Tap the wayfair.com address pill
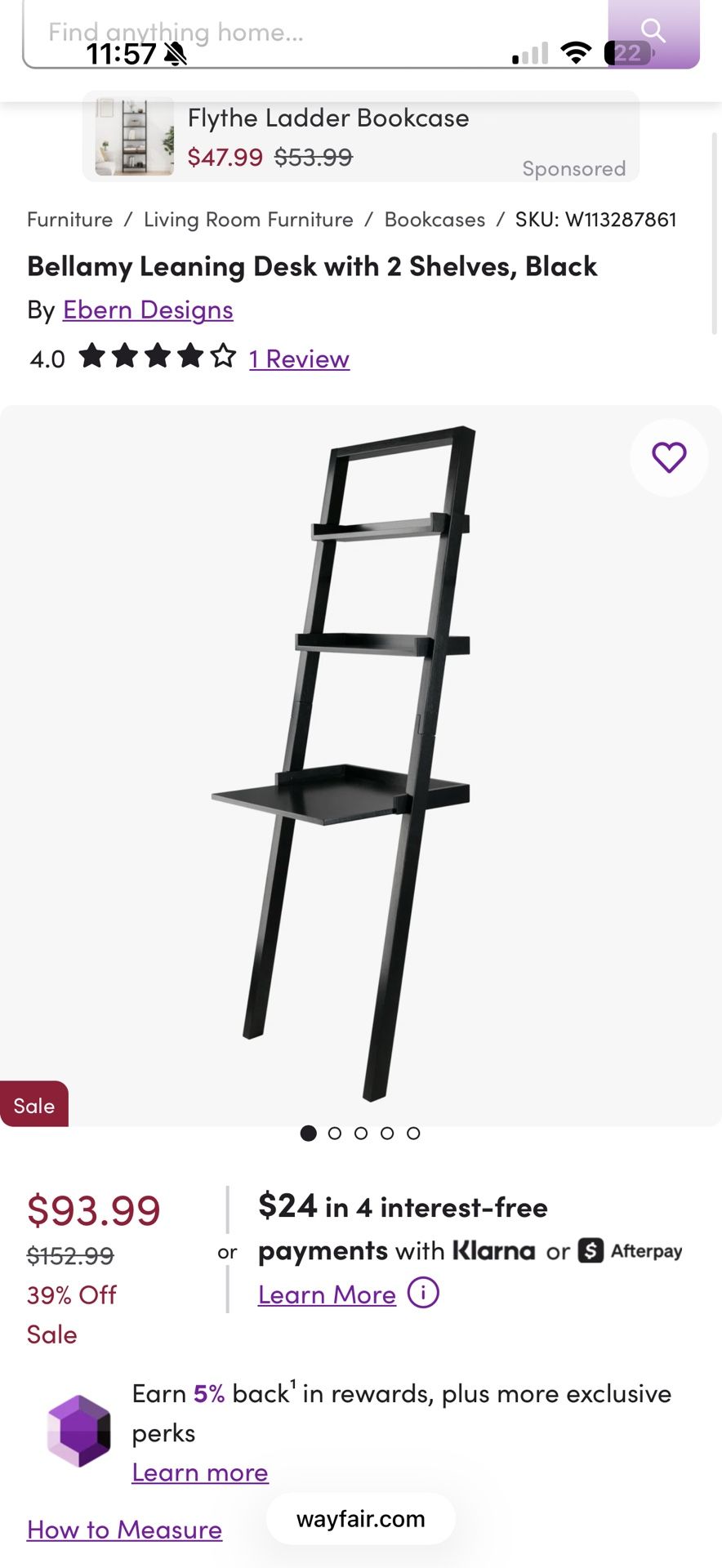The image size is (722, 1568). click(360, 1519)
